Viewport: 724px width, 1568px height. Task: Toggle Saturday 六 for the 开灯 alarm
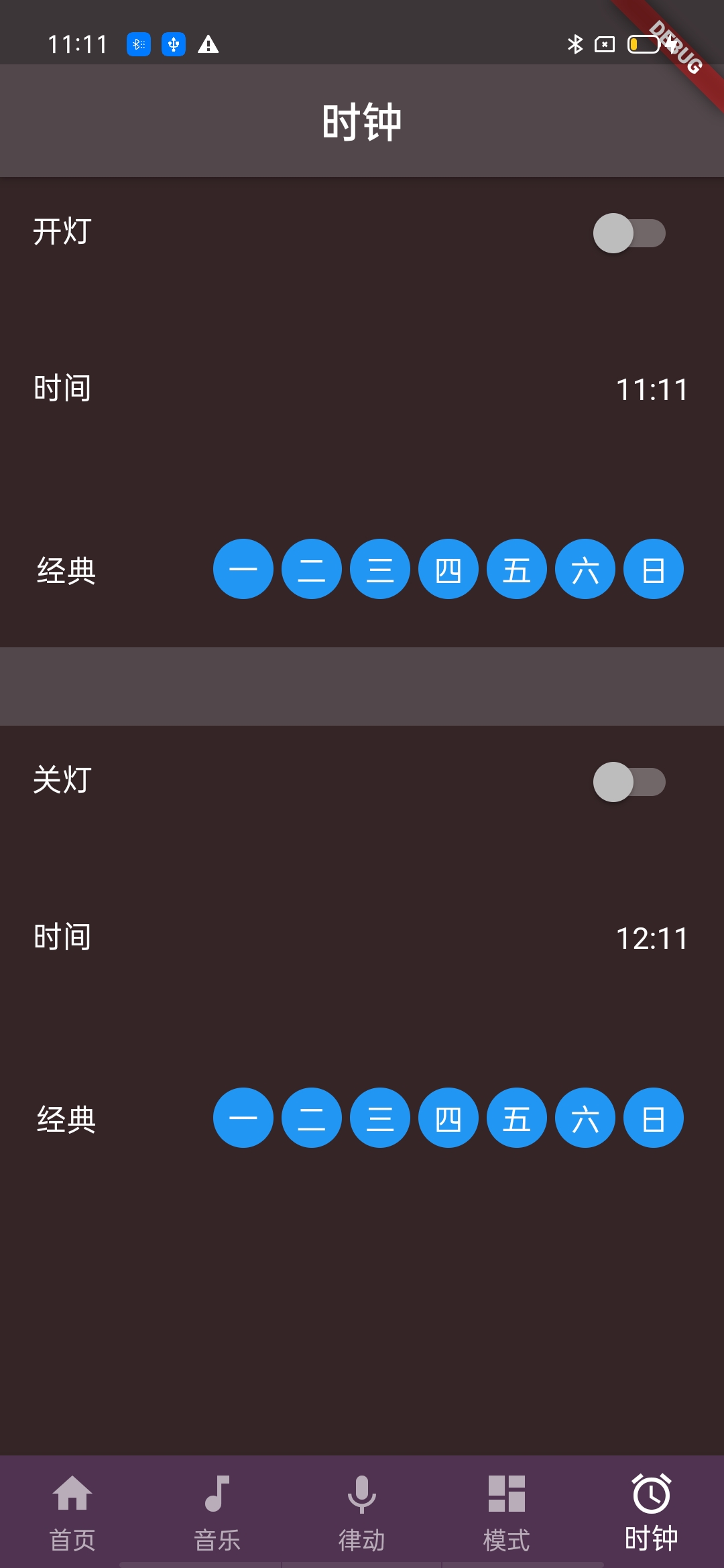coord(585,568)
